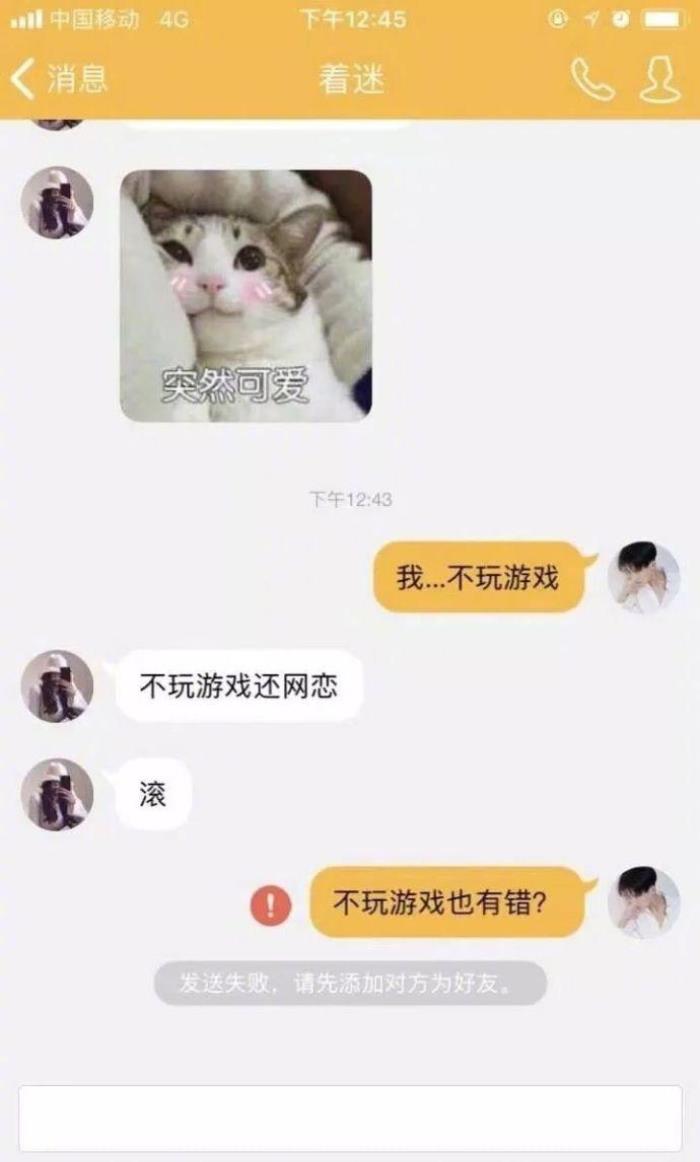This screenshot has width=700, height=1162.
Task: Tap the red failed-send warning icon
Action: tap(270, 906)
